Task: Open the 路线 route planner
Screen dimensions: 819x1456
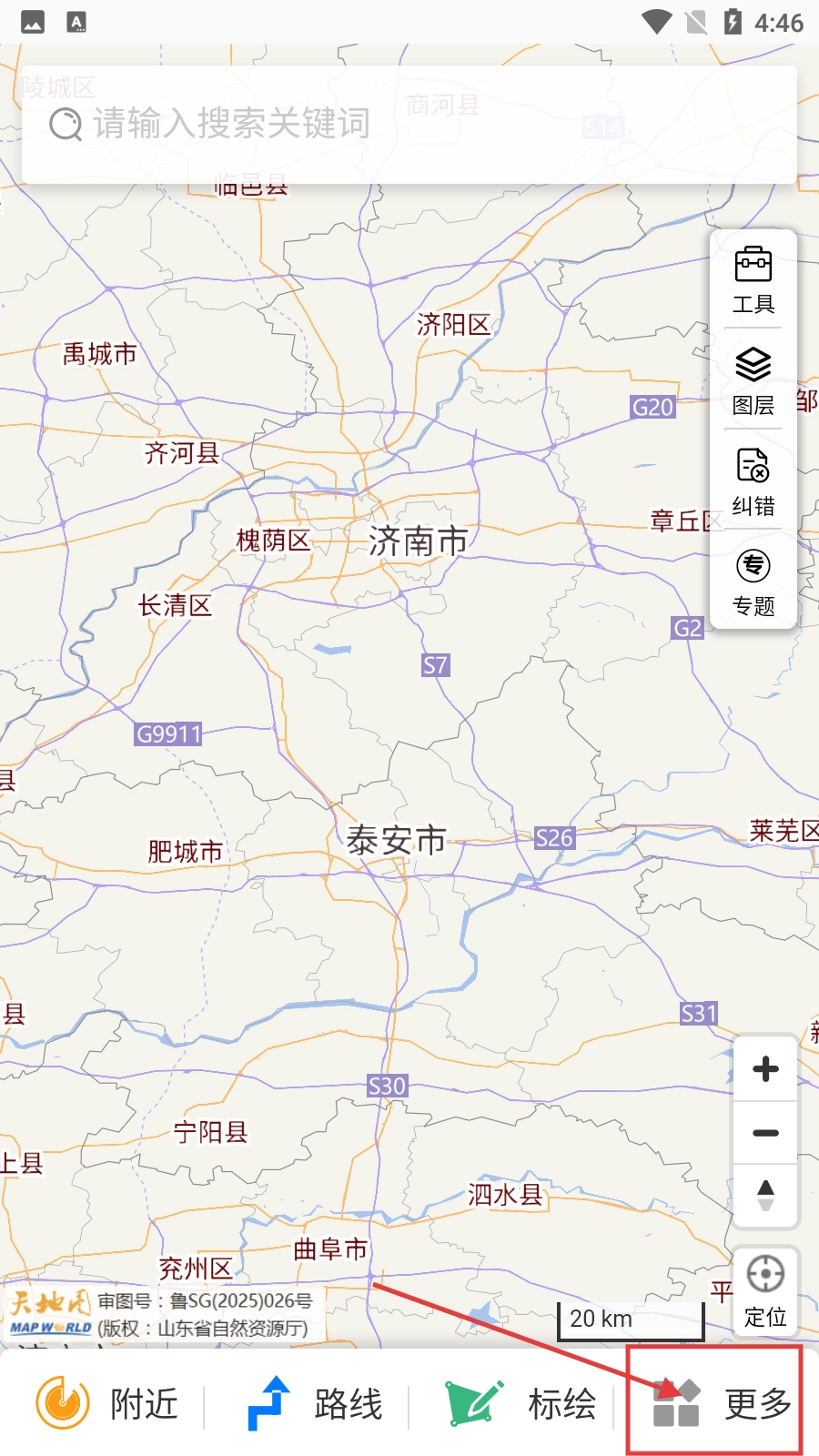Action: tap(315, 1403)
